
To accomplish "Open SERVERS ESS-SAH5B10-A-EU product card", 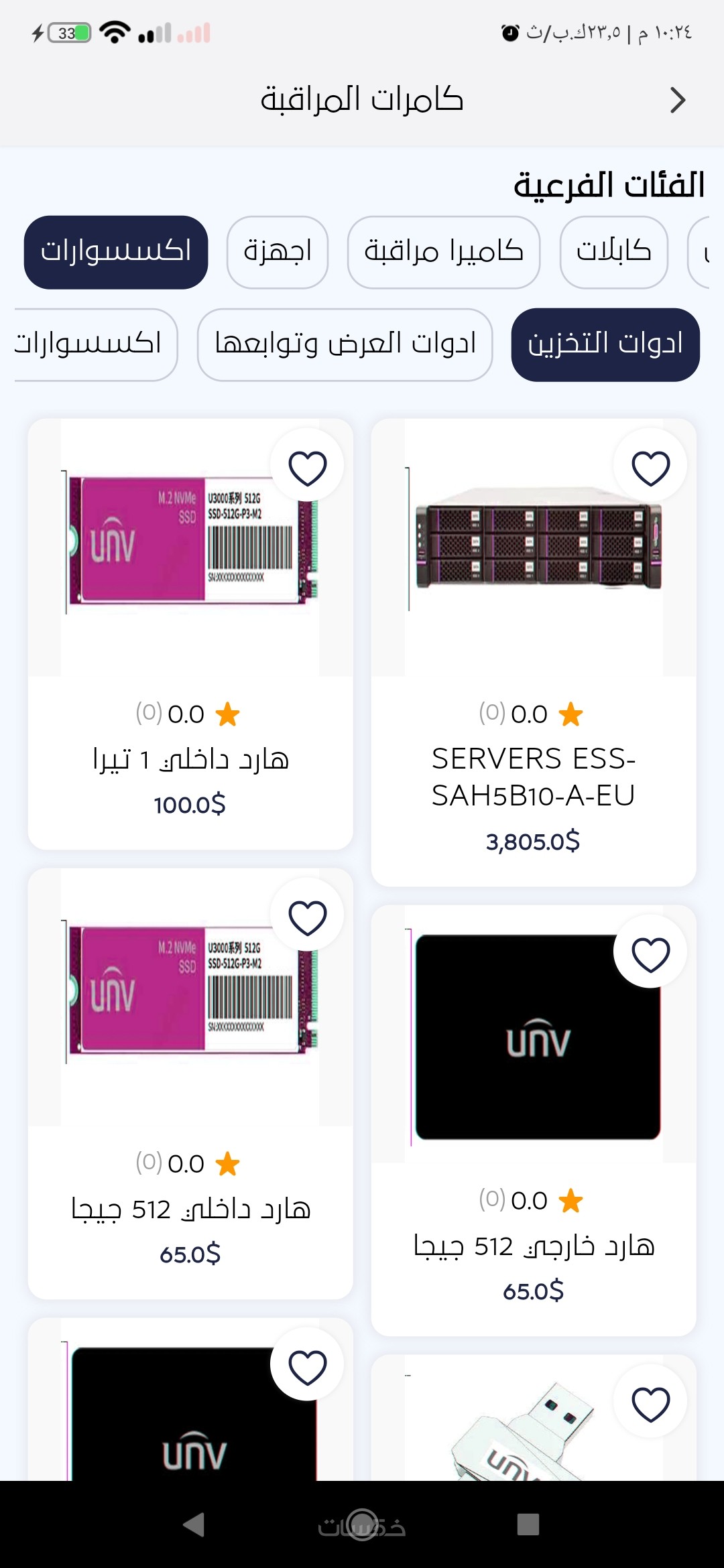I will click(x=533, y=776).
